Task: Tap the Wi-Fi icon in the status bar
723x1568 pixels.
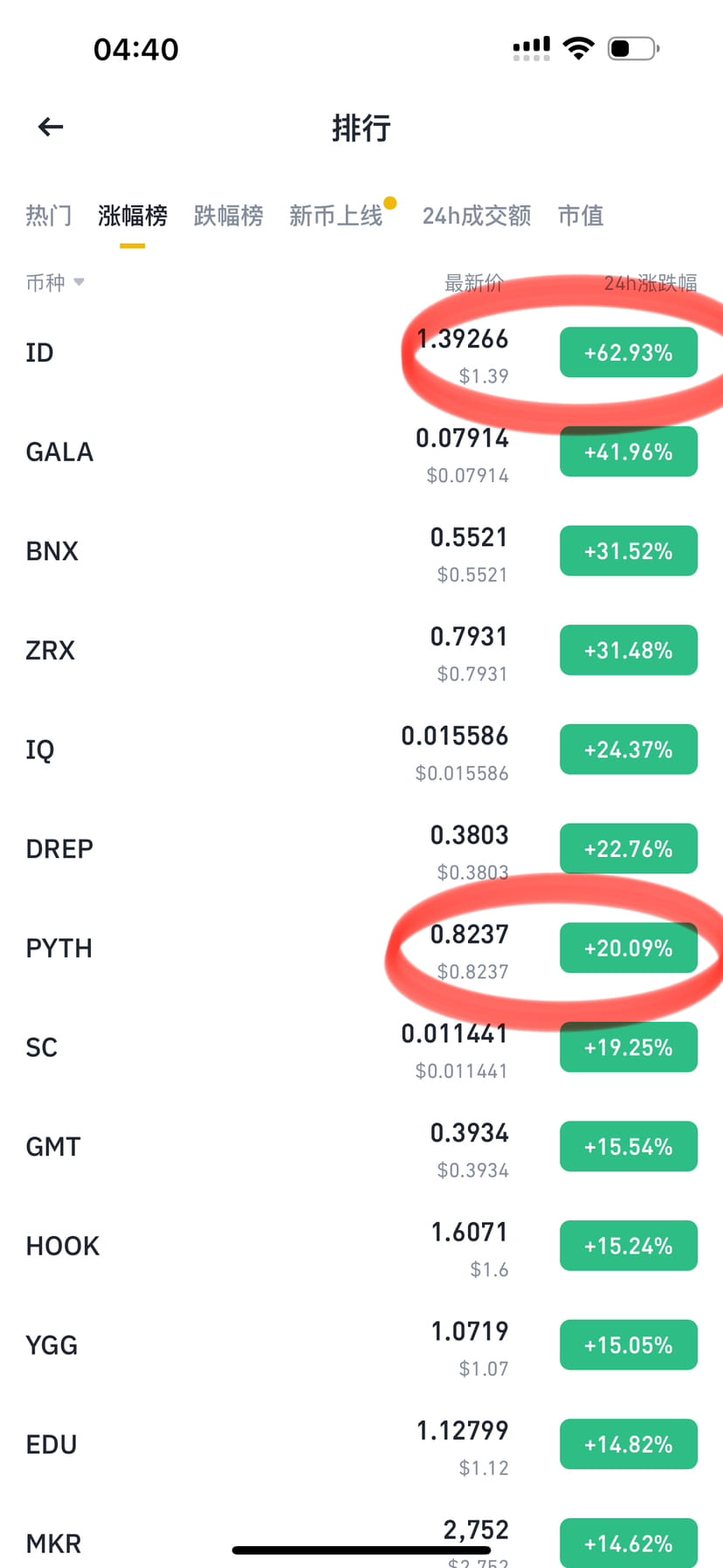Action: 579,48
